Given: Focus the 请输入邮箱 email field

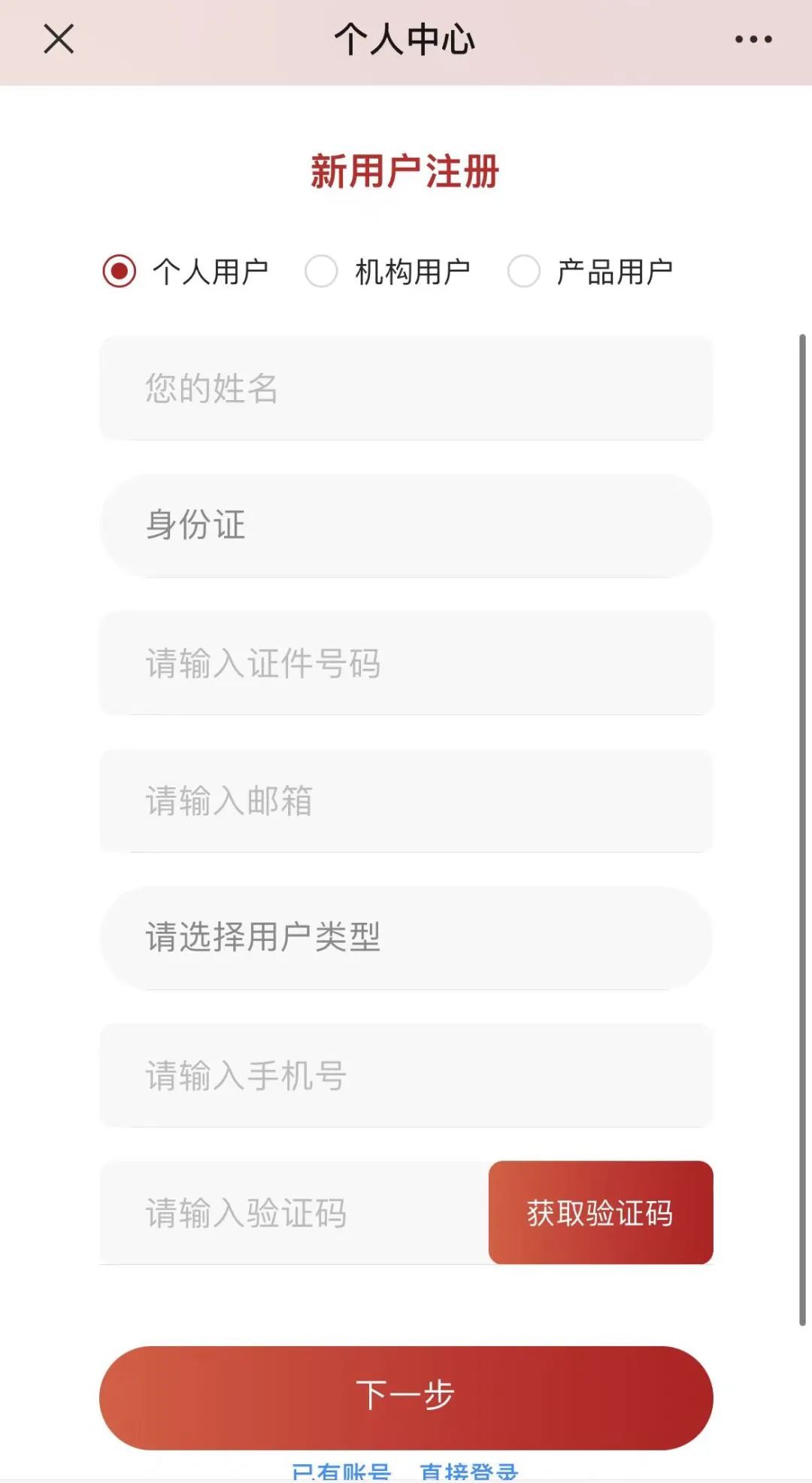Looking at the screenshot, I should click(x=406, y=800).
